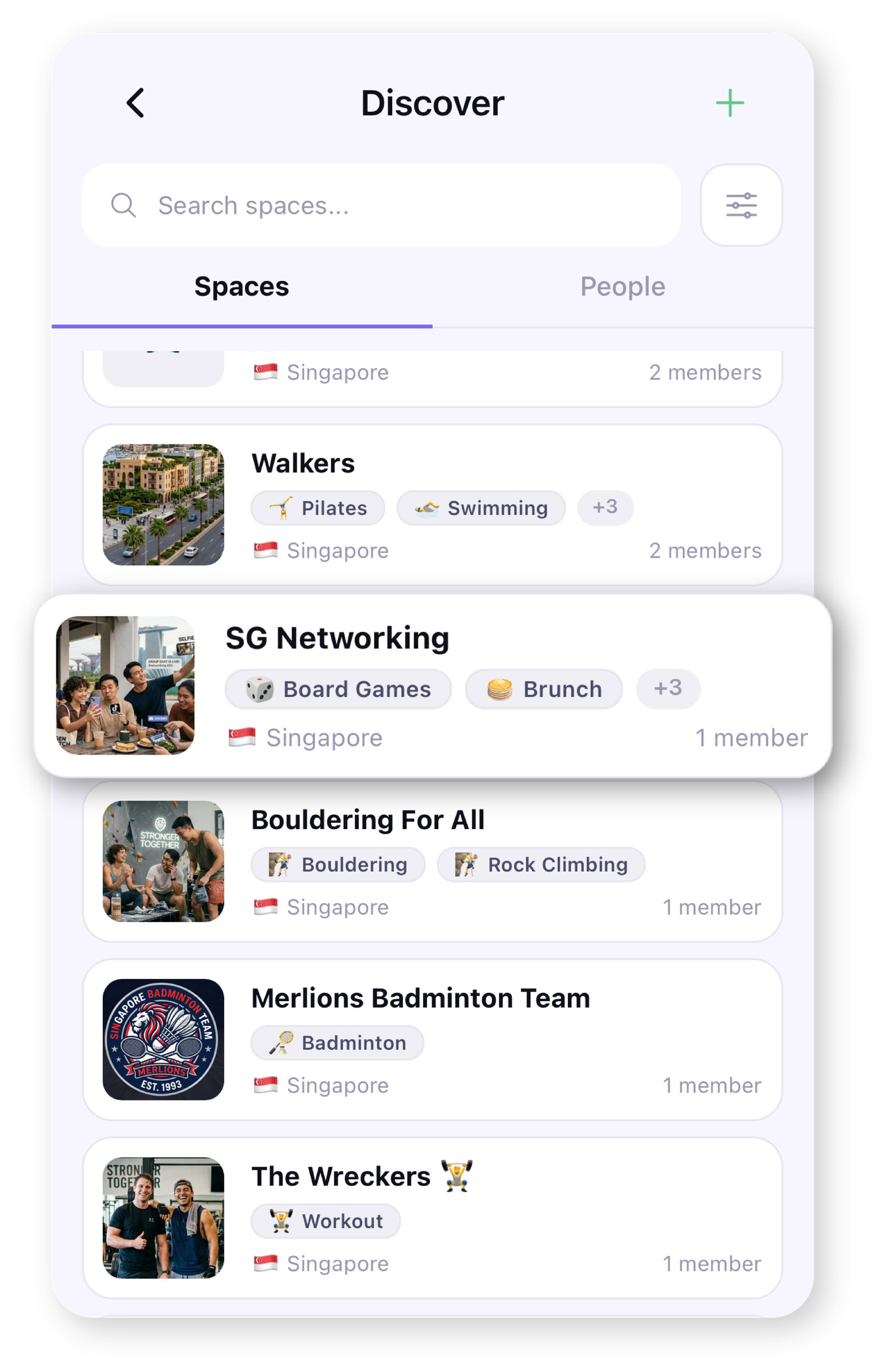Viewport: 884px width, 1372px height.
Task: Tap the +3 chip on SG Networking
Action: point(667,689)
